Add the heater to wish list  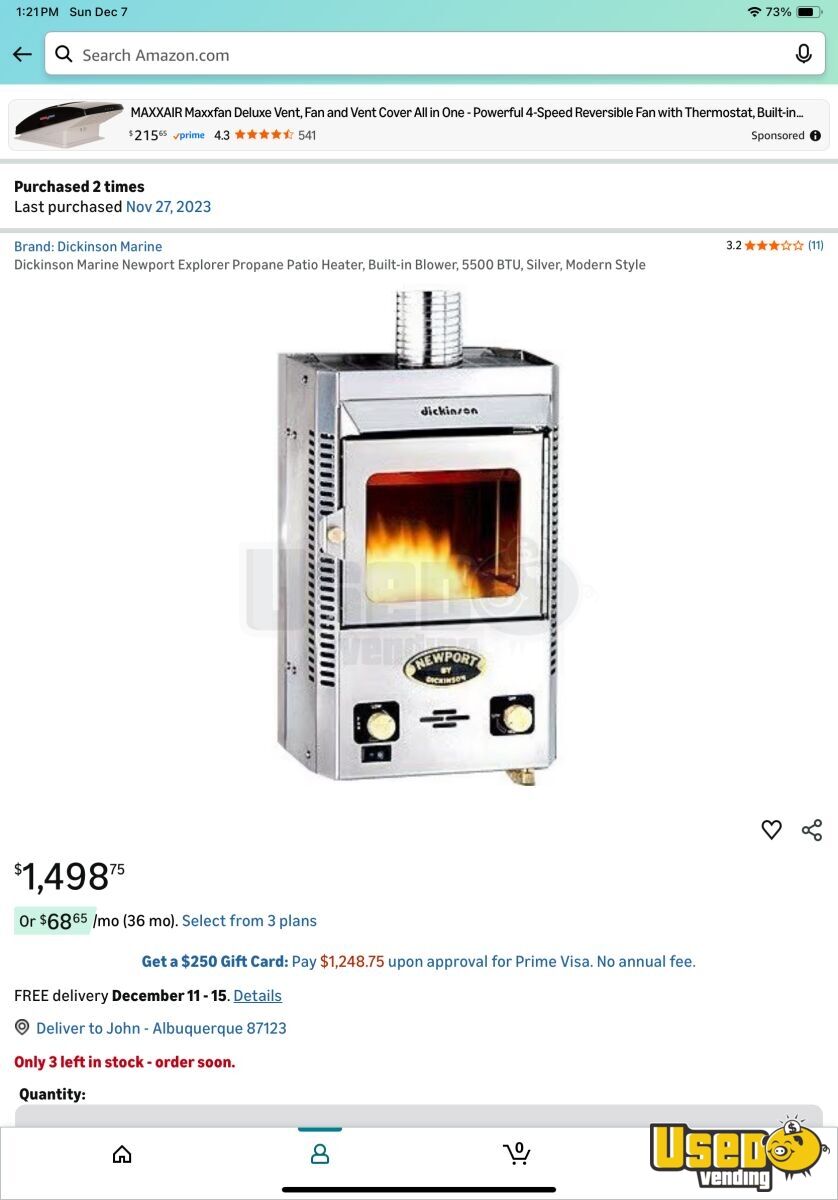click(771, 829)
